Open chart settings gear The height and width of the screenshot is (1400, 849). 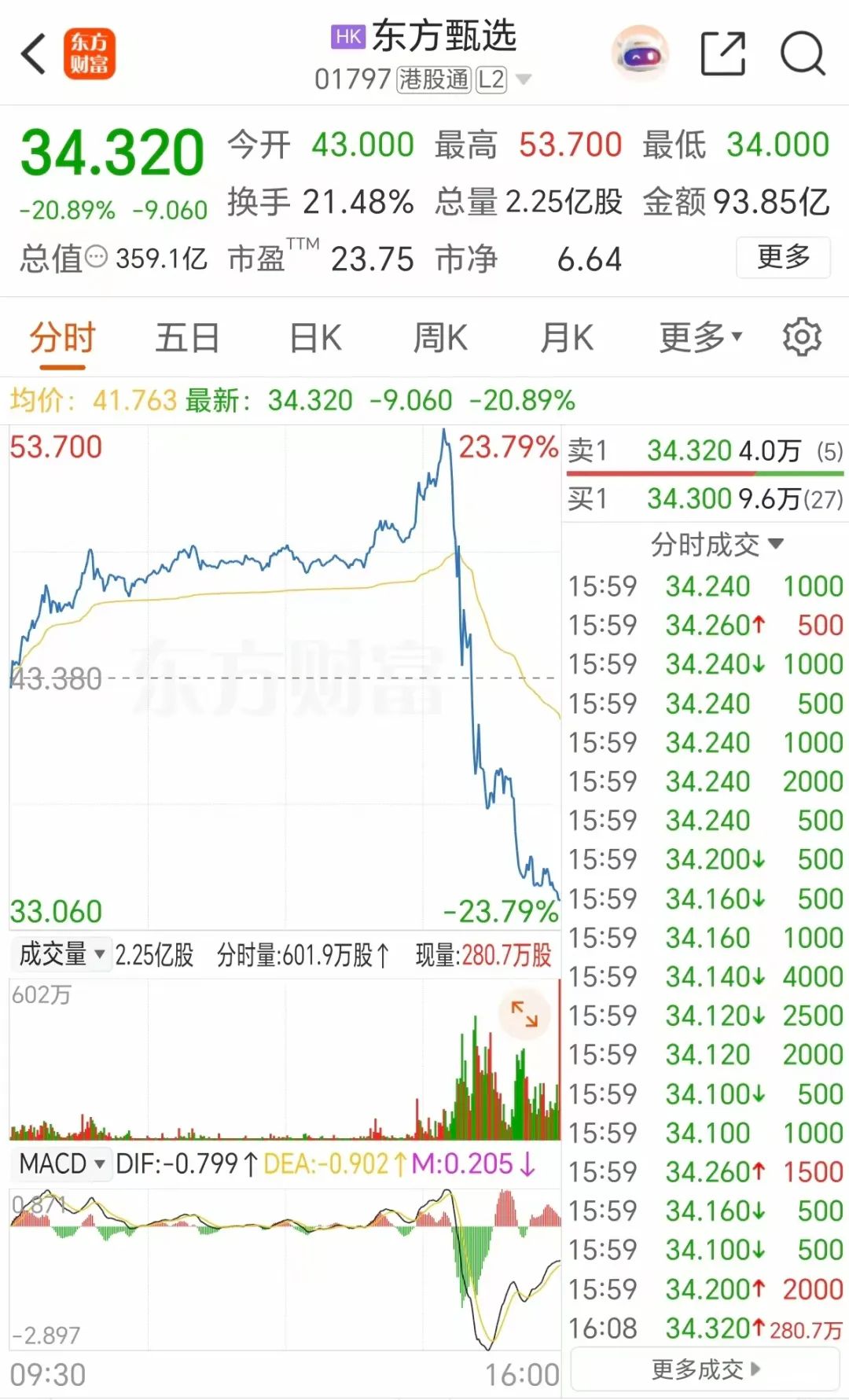pyautogui.click(x=802, y=337)
